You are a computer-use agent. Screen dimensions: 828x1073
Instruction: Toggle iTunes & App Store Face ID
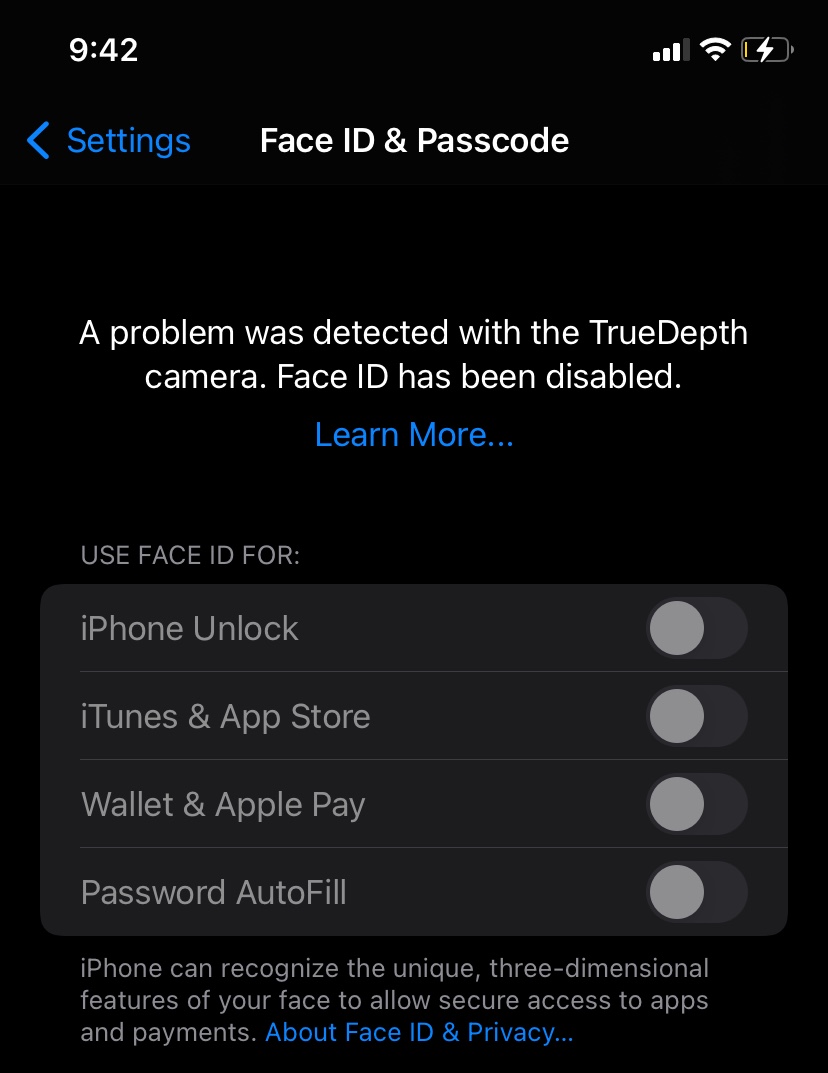click(x=697, y=716)
